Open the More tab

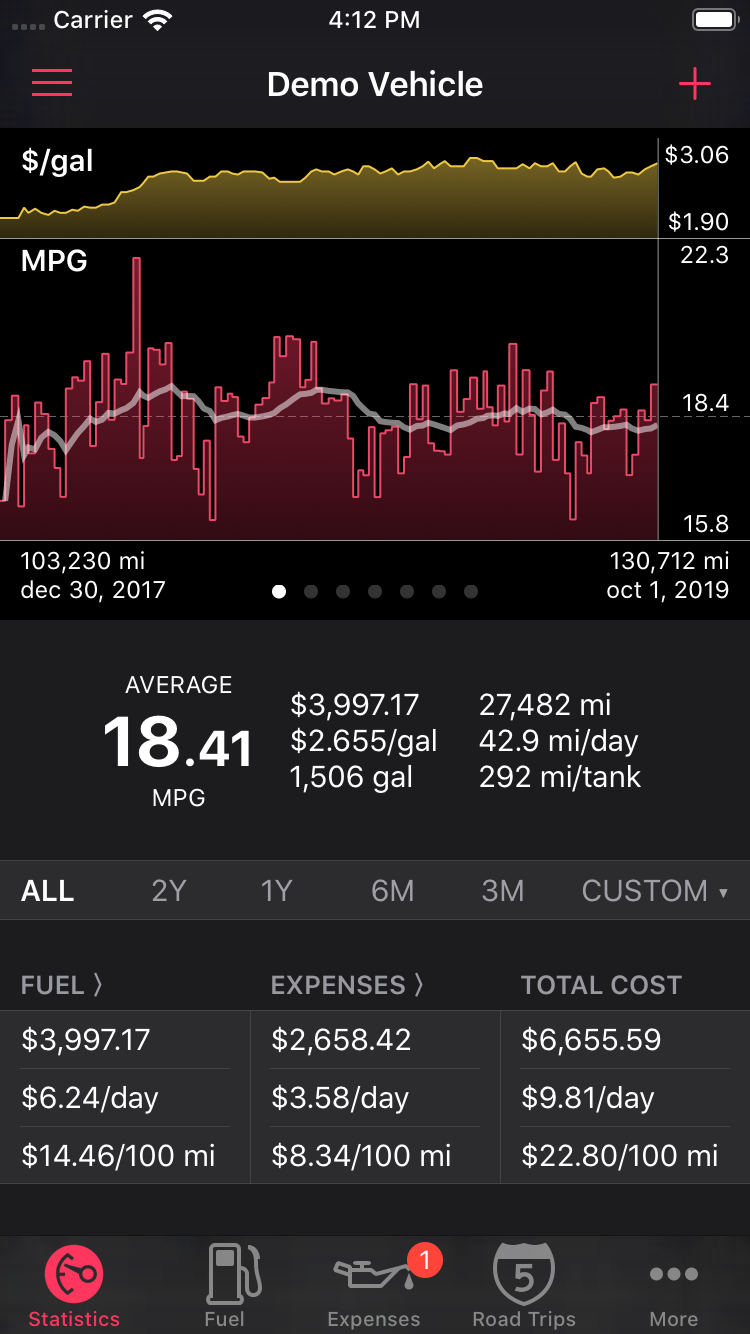pos(674,1285)
